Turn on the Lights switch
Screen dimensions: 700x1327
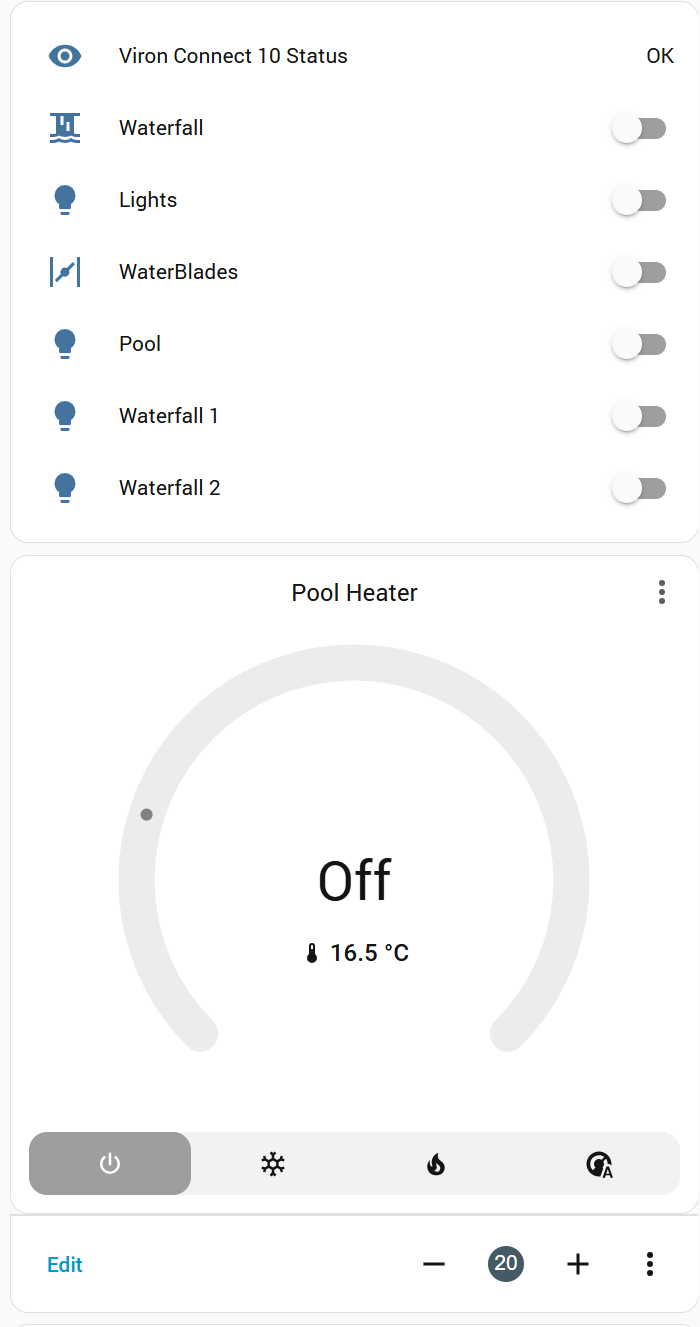click(x=639, y=200)
